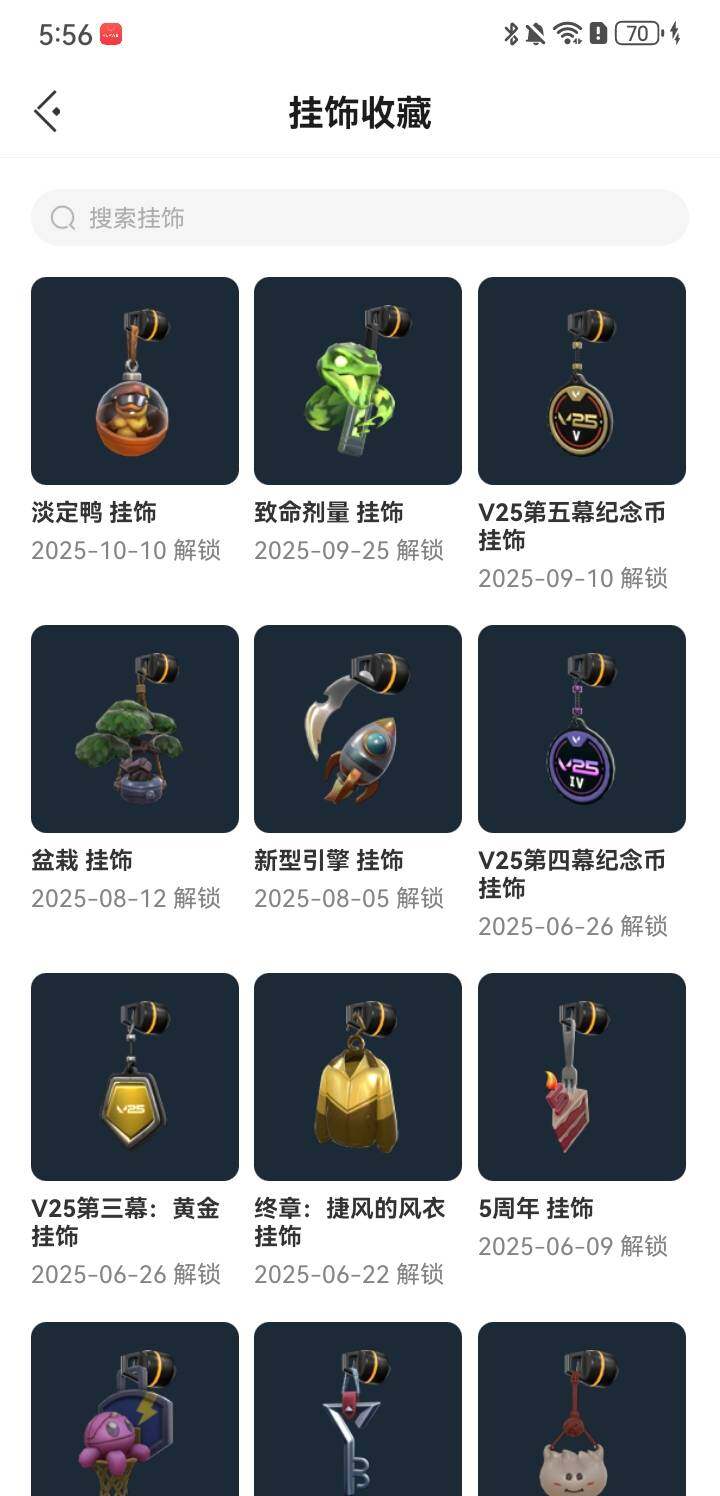The image size is (720, 1496).
Task: Open V25第五幕纪念币 挂饰
Action: 582,381
